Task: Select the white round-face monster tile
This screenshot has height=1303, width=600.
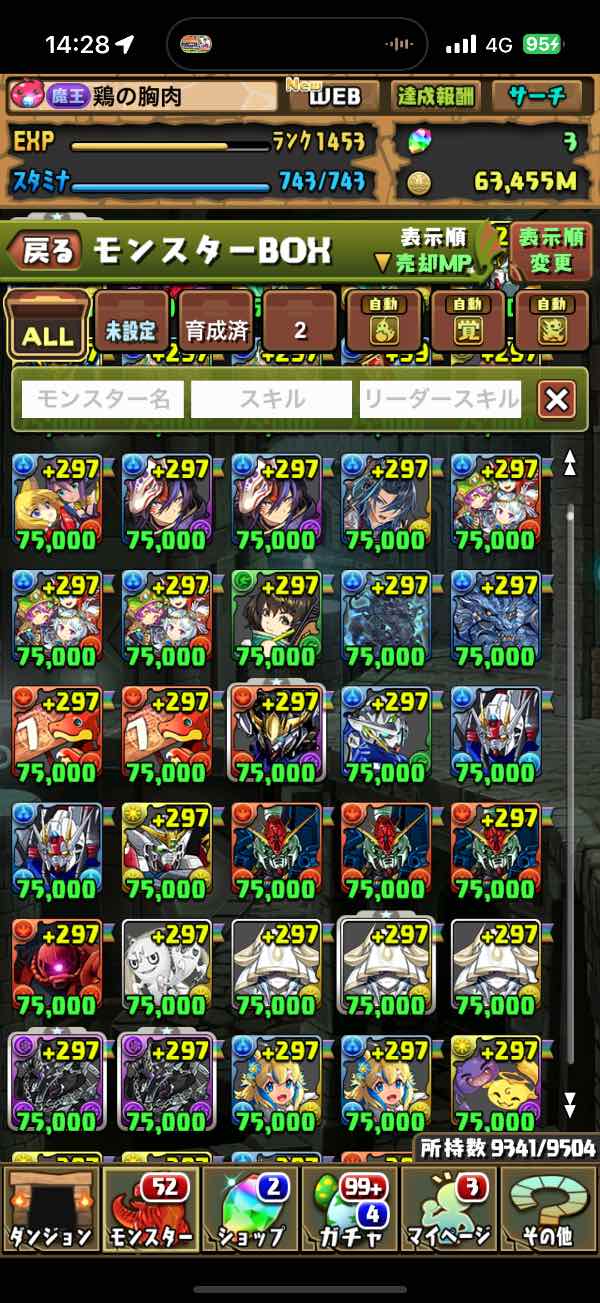Action: point(166,965)
